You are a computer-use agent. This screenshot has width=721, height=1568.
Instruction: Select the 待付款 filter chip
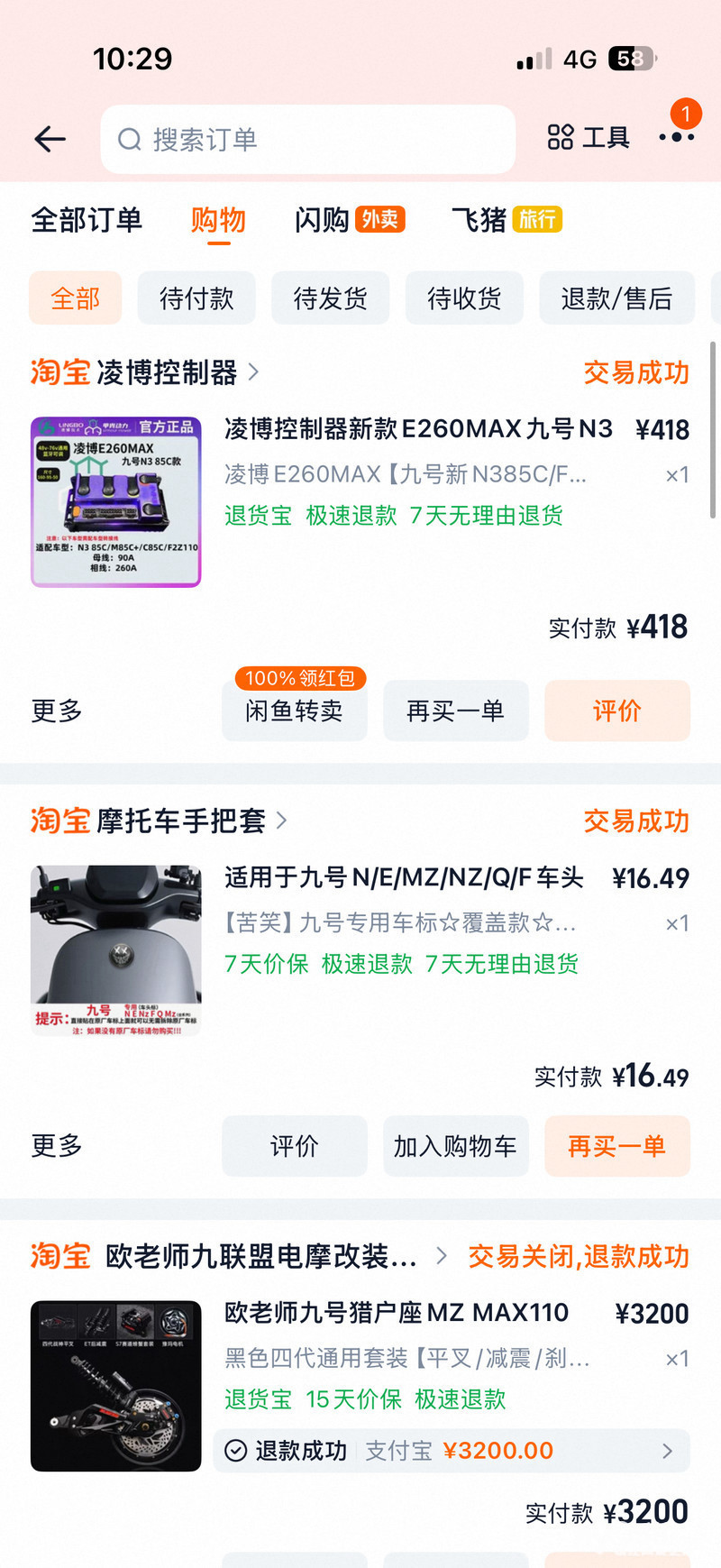click(196, 298)
